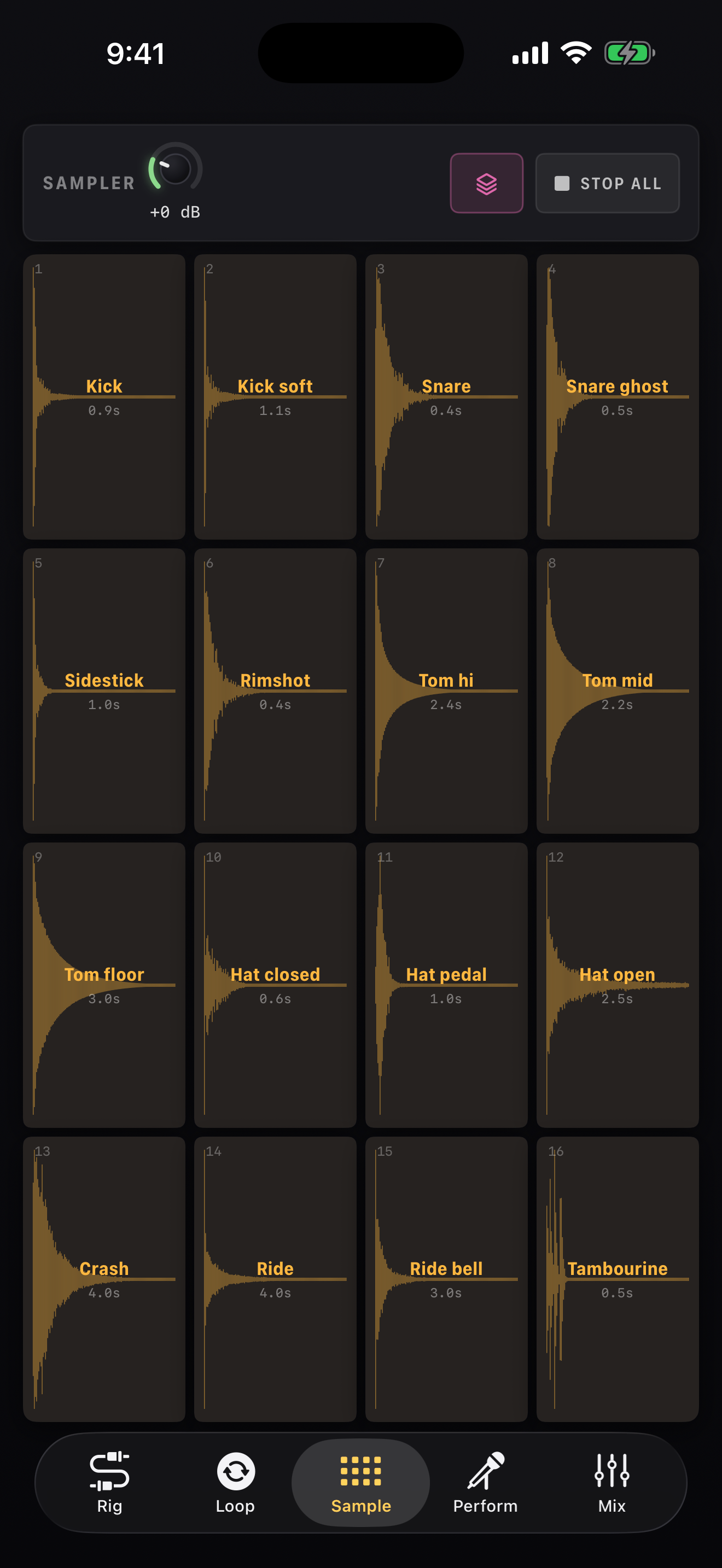Tap the sampler gain knob

[176, 168]
